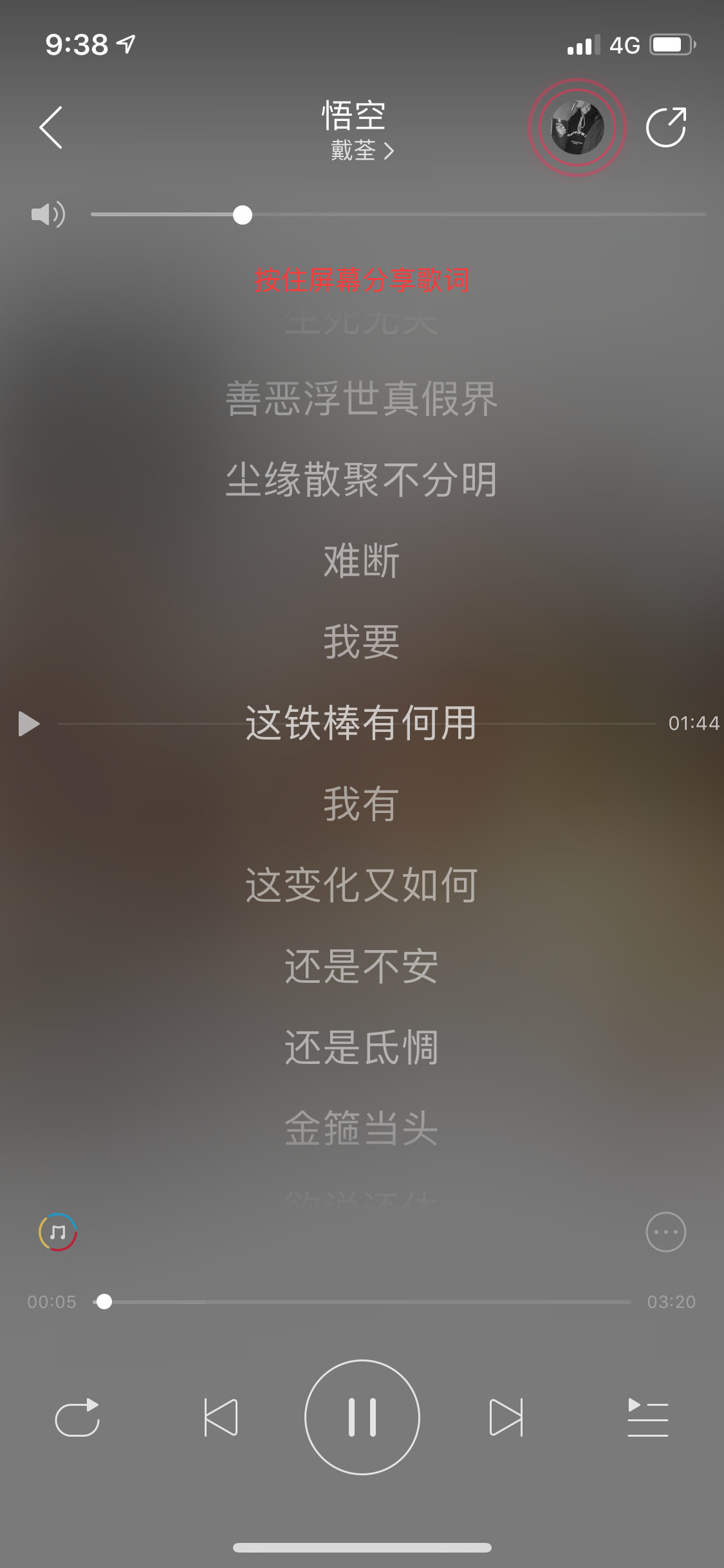The image size is (724, 1568).
Task: Mute using the volume speaker icon
Action: point(48,214)
